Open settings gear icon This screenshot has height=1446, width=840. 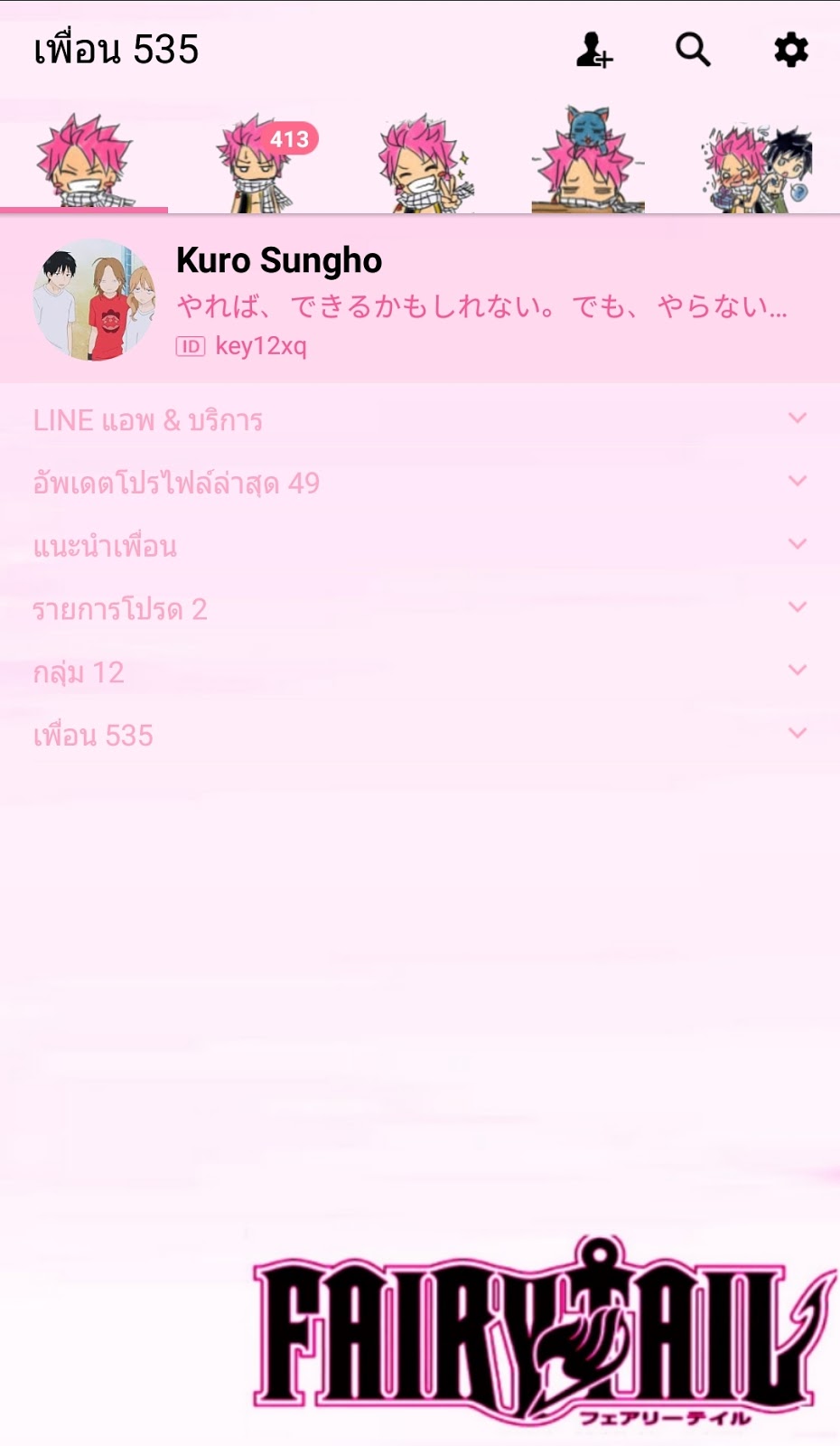791,50
